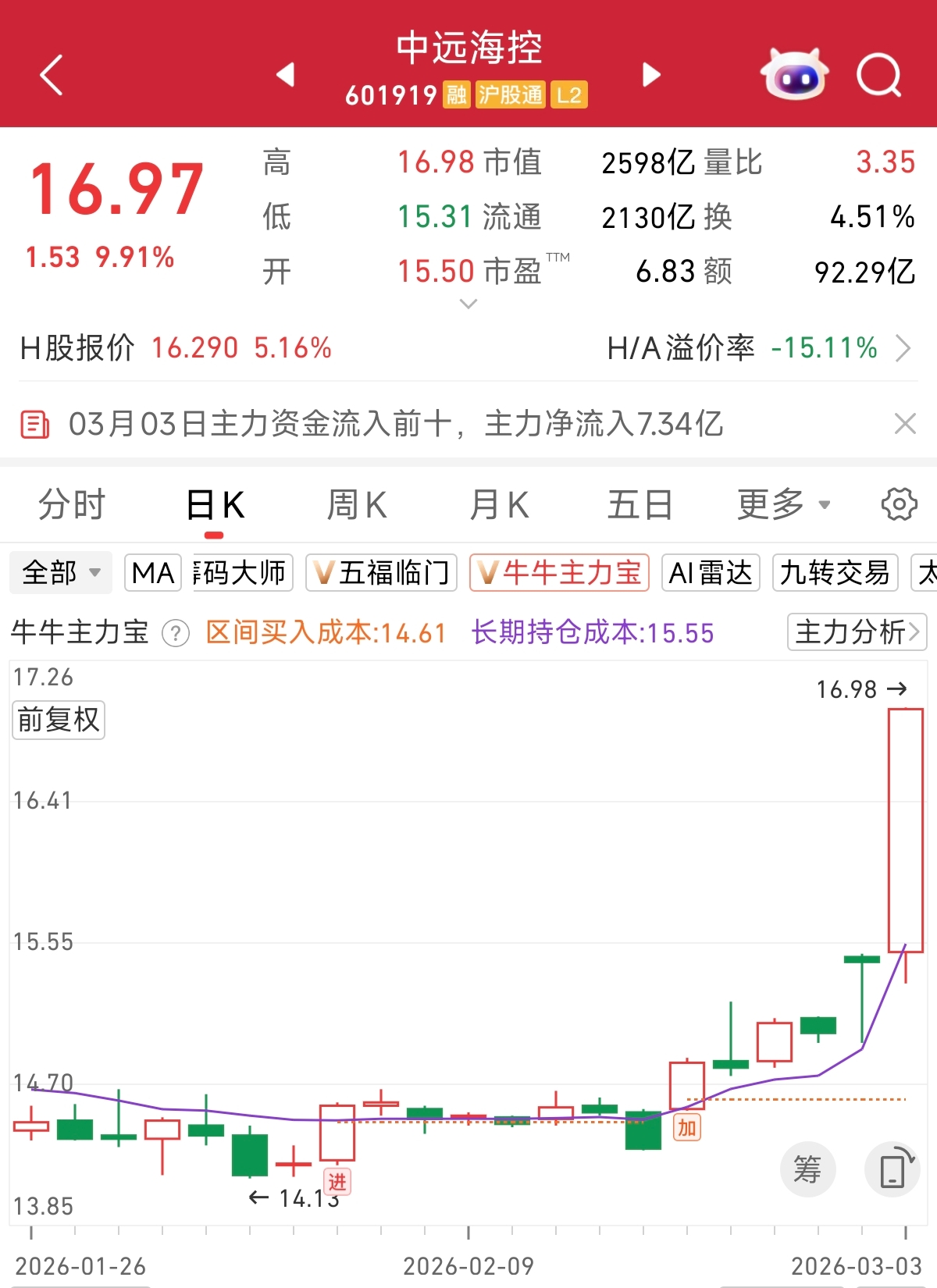Switch to the 月K chart tab

500,505
